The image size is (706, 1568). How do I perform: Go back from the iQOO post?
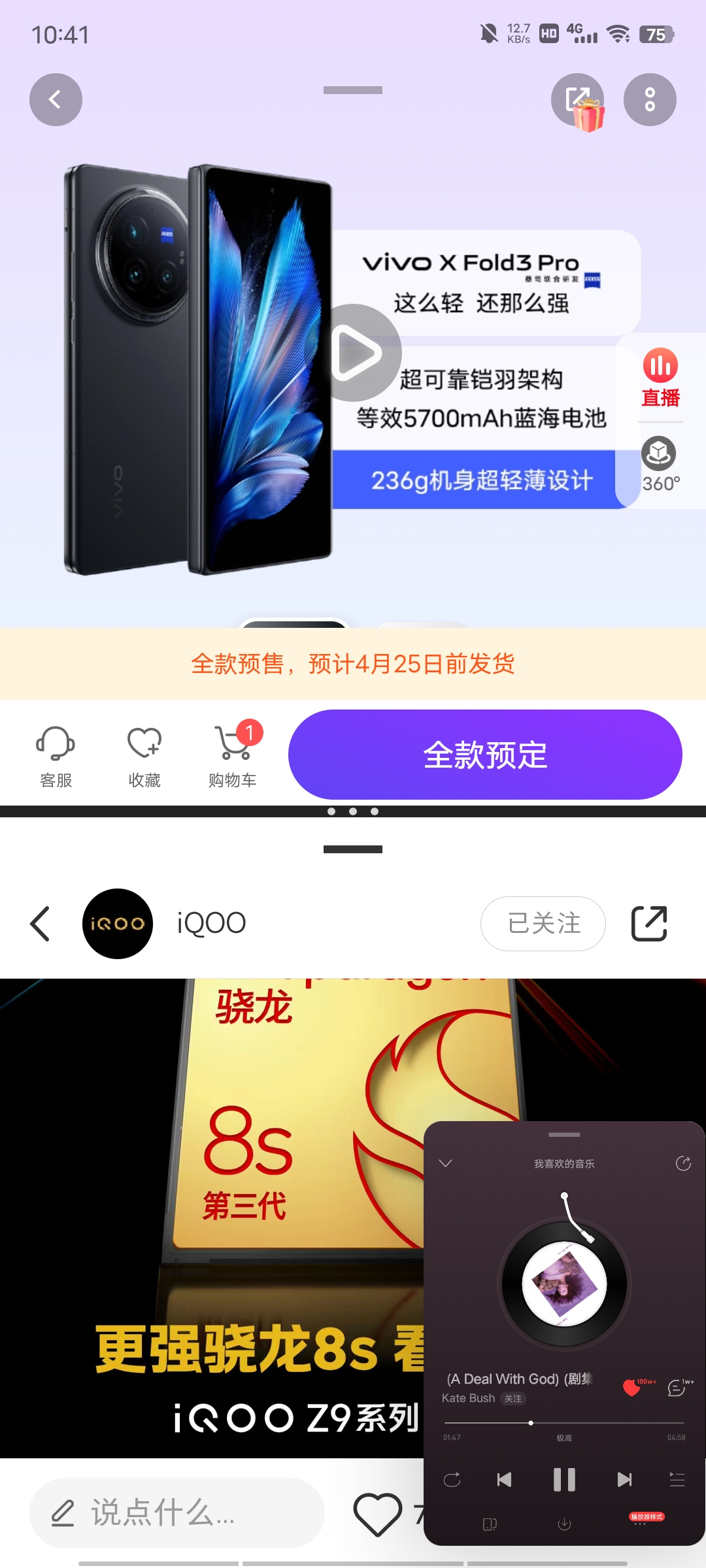coord(41,924)
